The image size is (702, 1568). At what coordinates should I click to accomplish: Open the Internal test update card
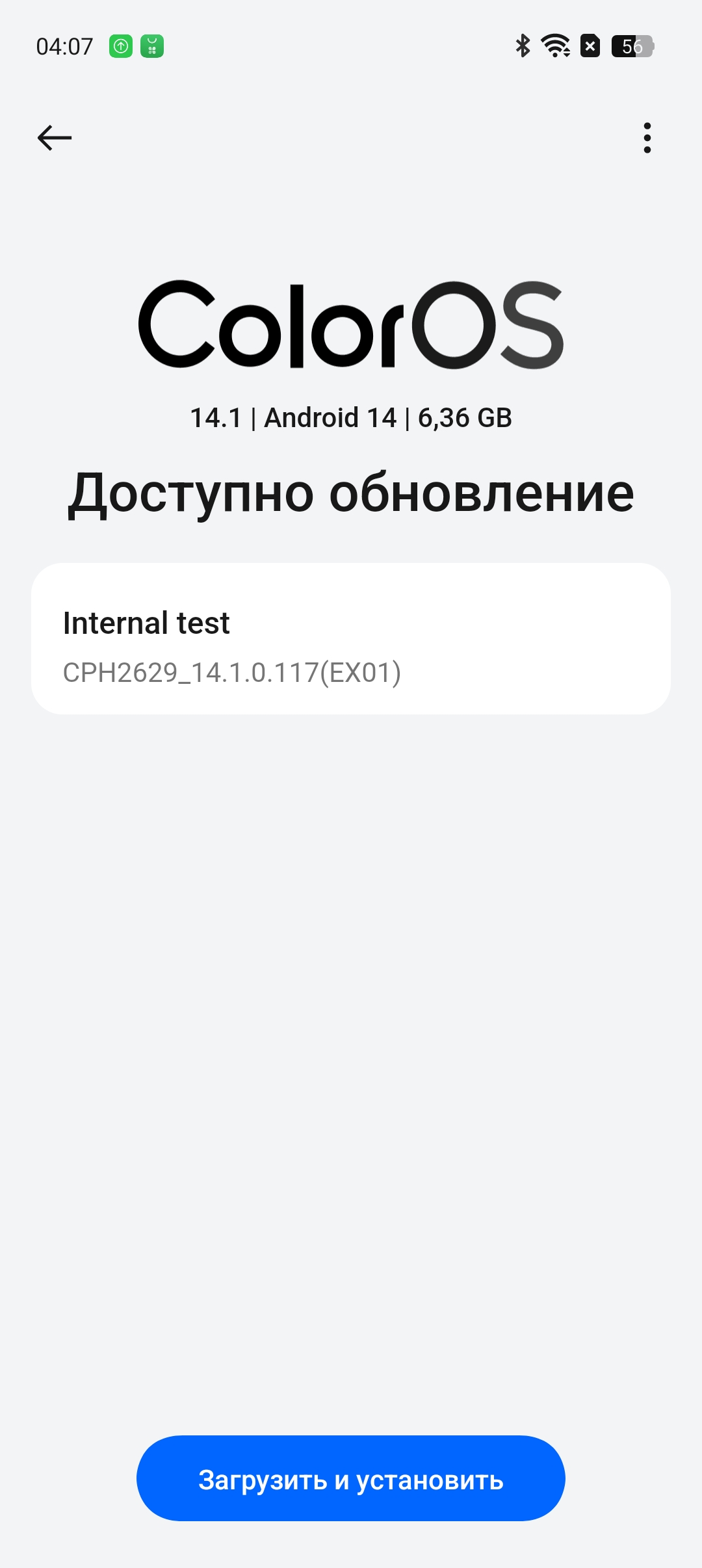pos(351,639)
